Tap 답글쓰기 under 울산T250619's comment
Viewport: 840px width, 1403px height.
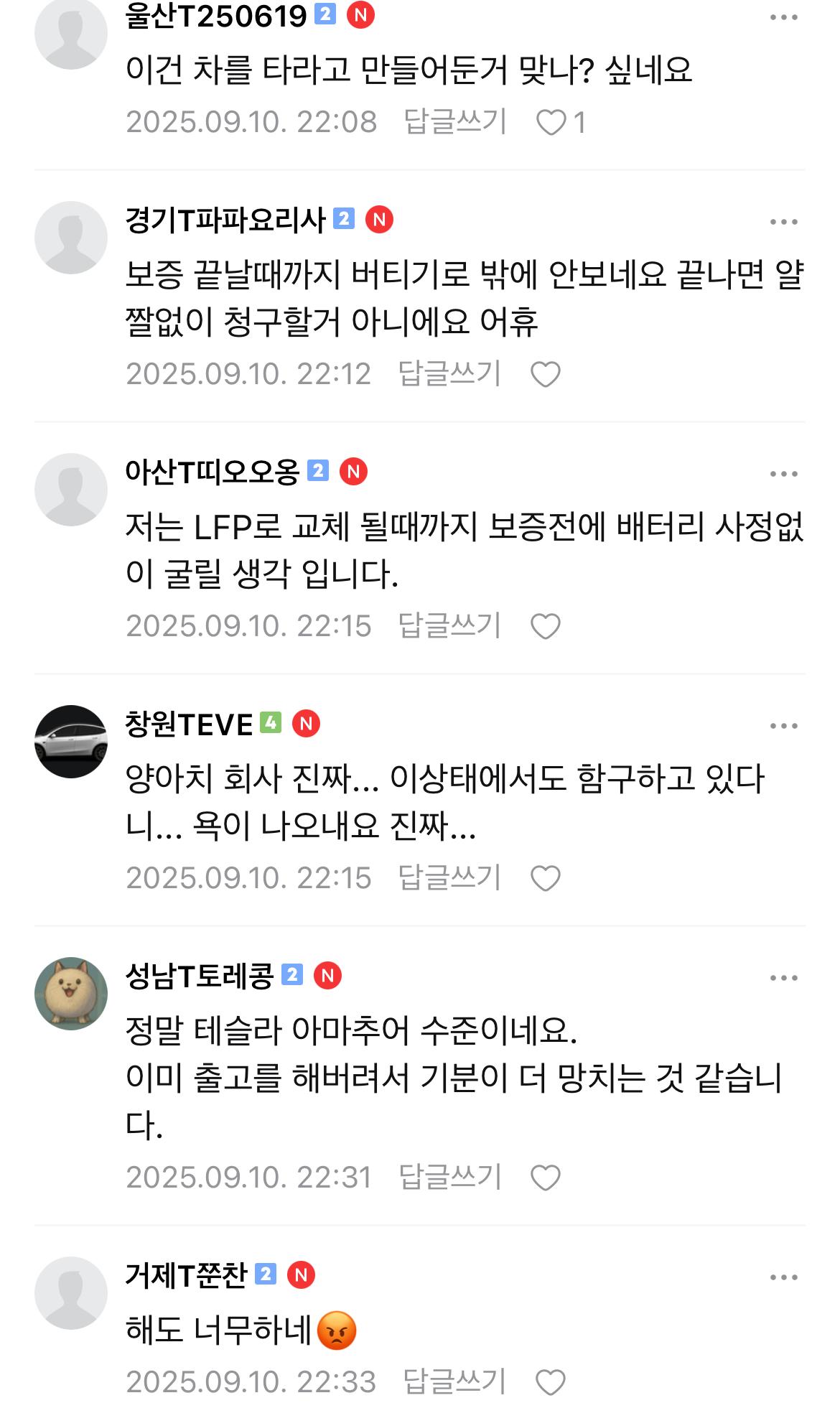point(455,121)
